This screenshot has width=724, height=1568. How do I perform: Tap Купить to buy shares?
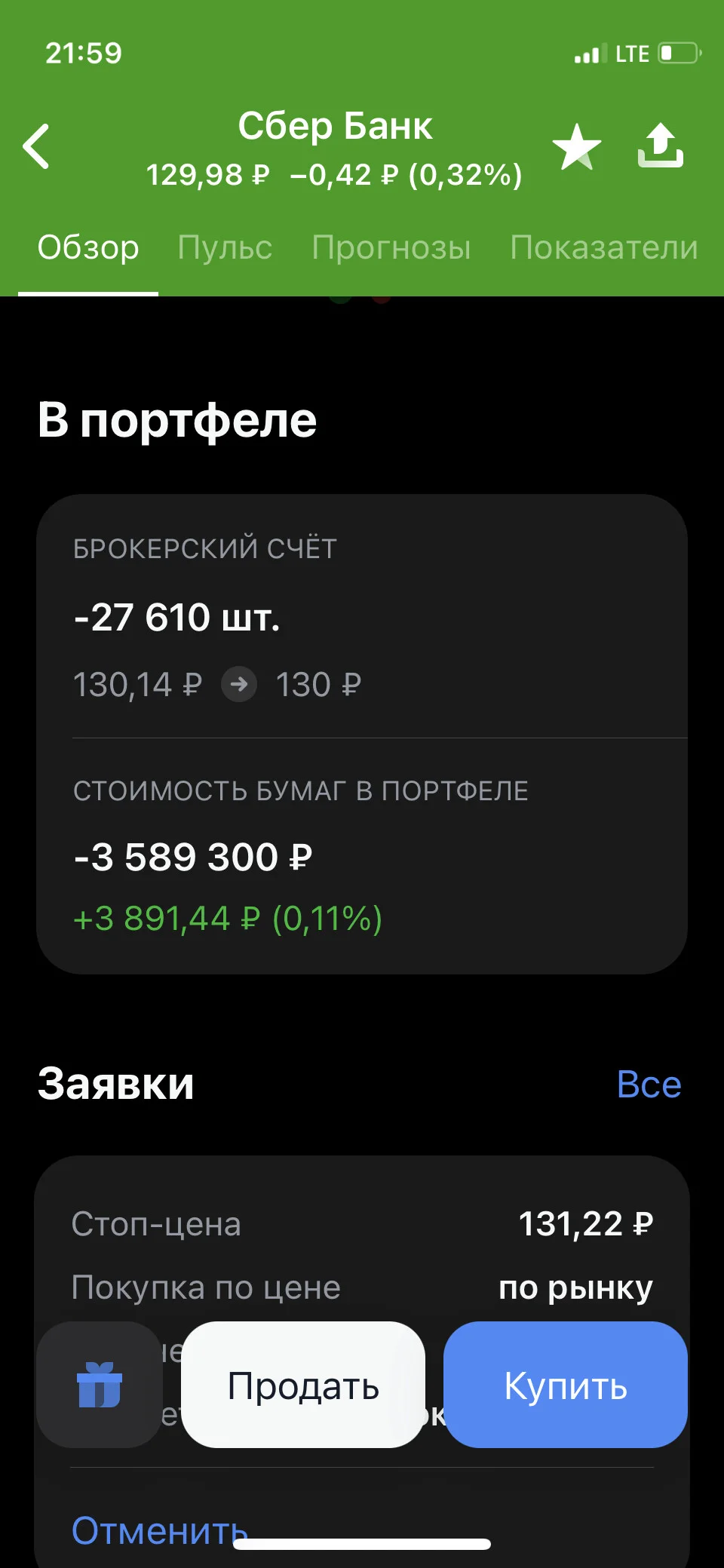[x=566, y=1385]
